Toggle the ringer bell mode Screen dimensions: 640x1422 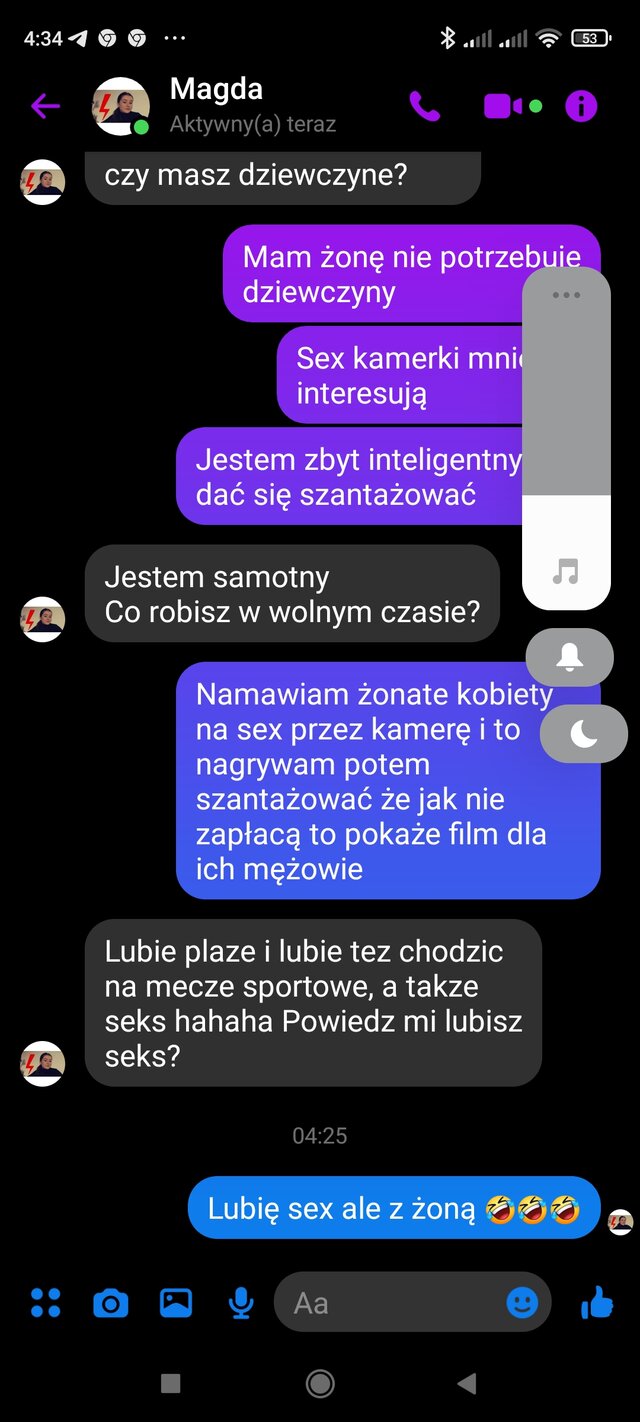coord(570,657)
